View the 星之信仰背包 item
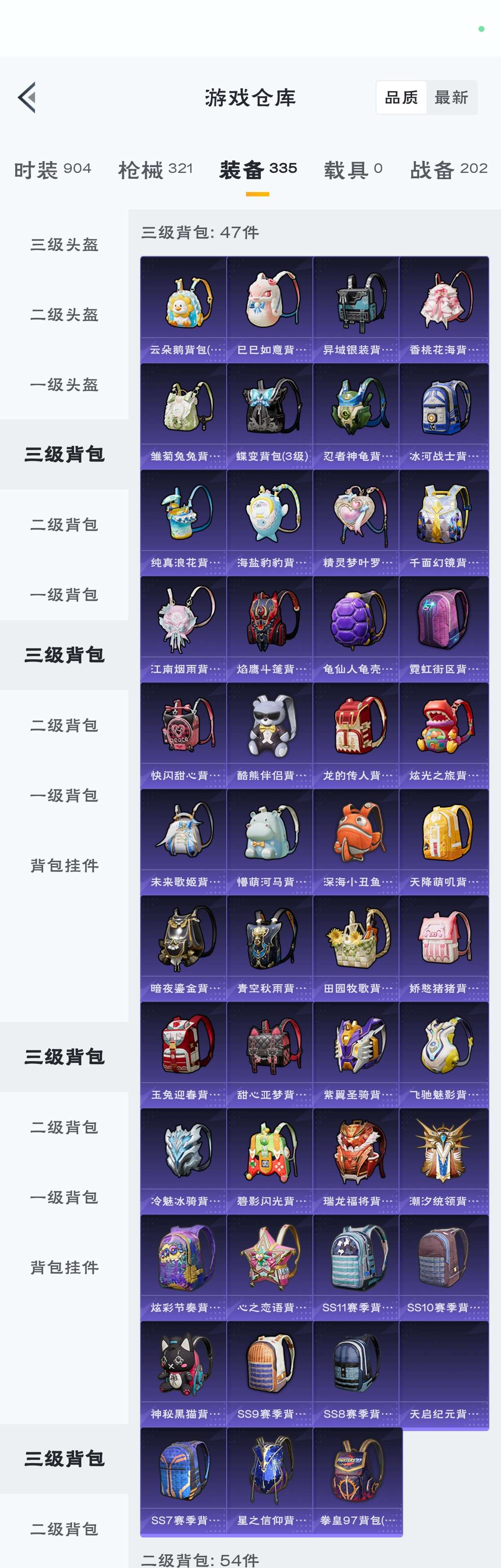 coord(270,1479)
